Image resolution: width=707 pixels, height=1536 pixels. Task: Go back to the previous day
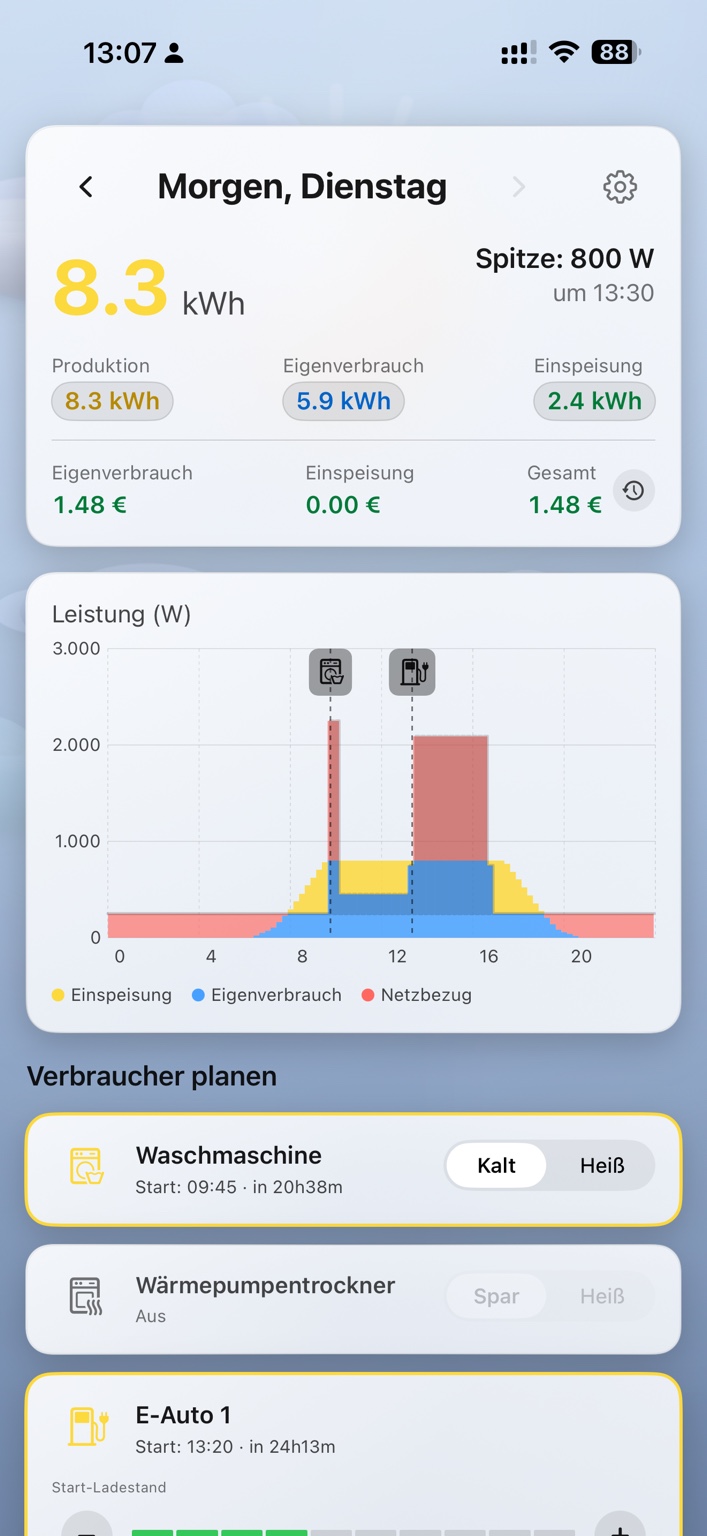[86, 187]
